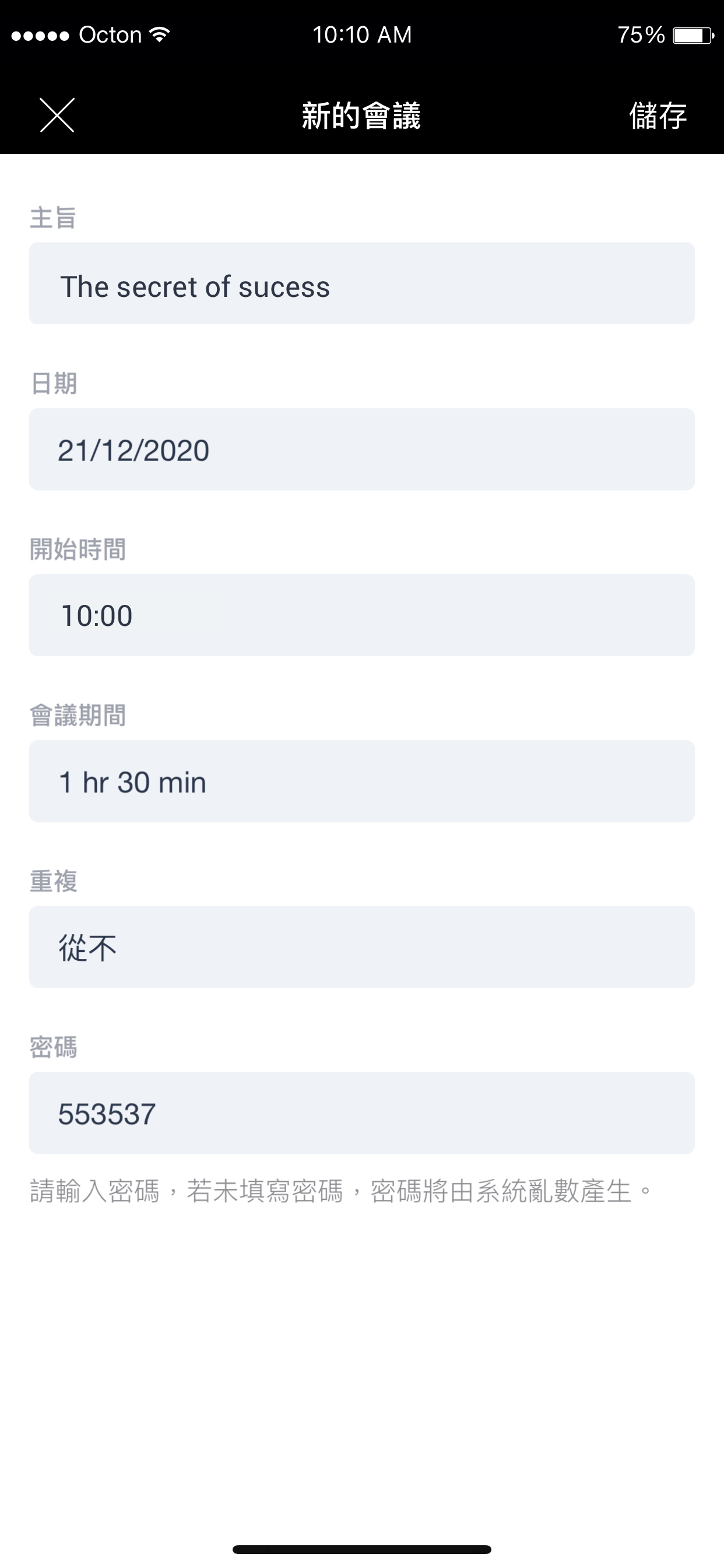Screen dimensions: 724x1568
Task: Select the 會議期間 duration field
Action: point(362,782)
